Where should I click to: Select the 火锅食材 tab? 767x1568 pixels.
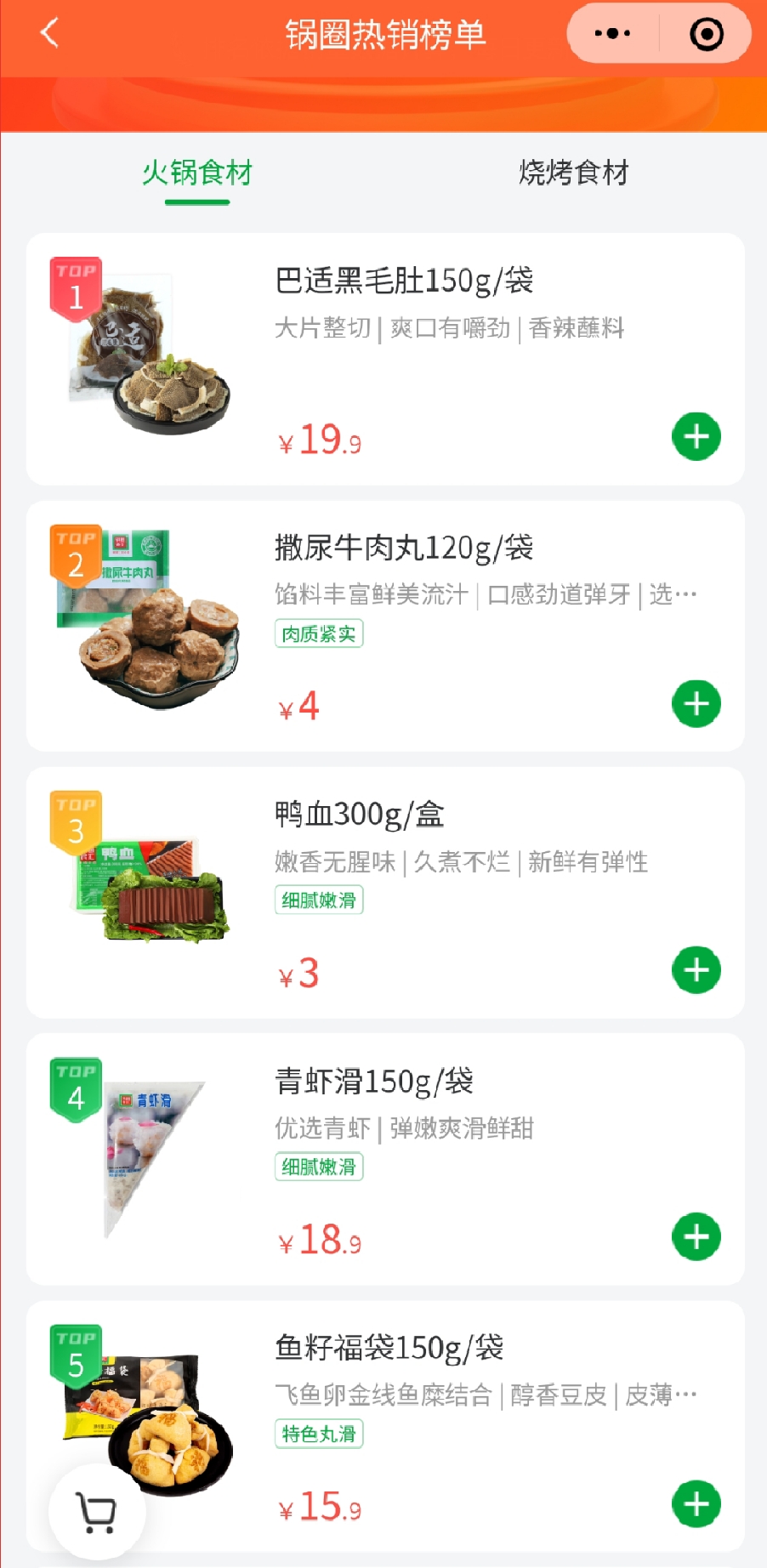197,173
